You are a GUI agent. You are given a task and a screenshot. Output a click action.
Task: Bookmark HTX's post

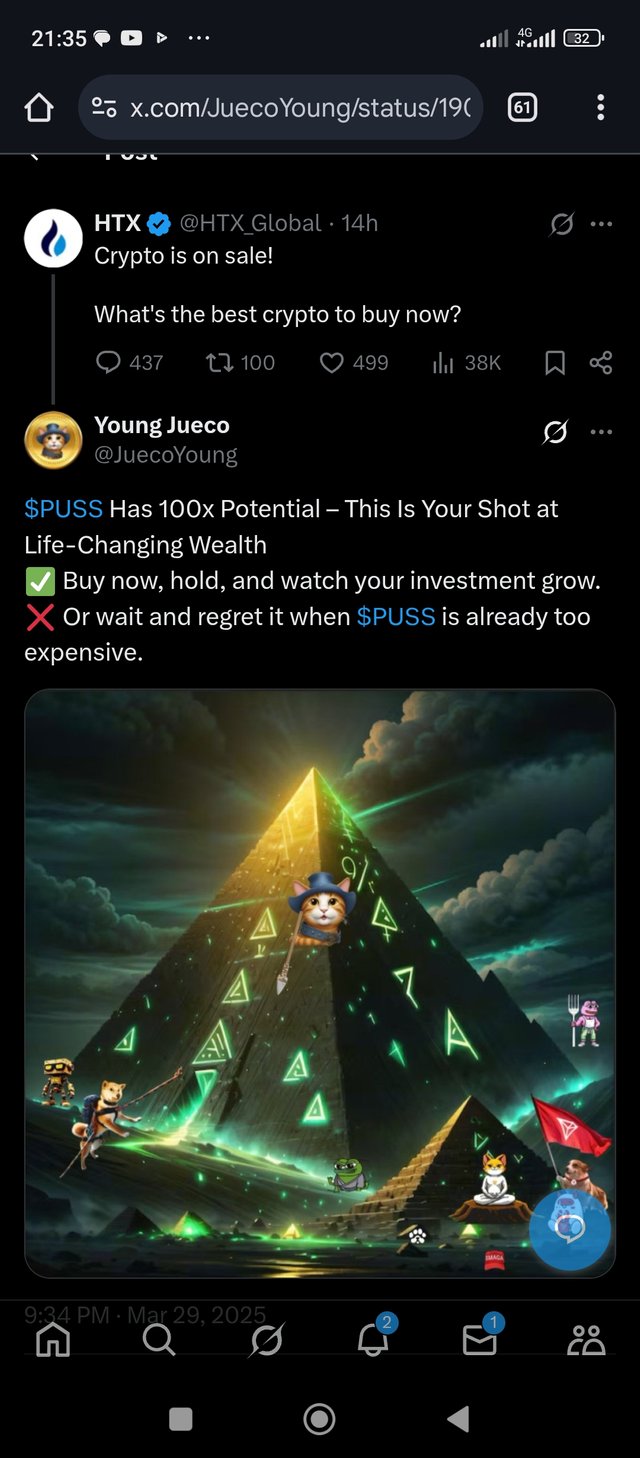click(555, 363)
